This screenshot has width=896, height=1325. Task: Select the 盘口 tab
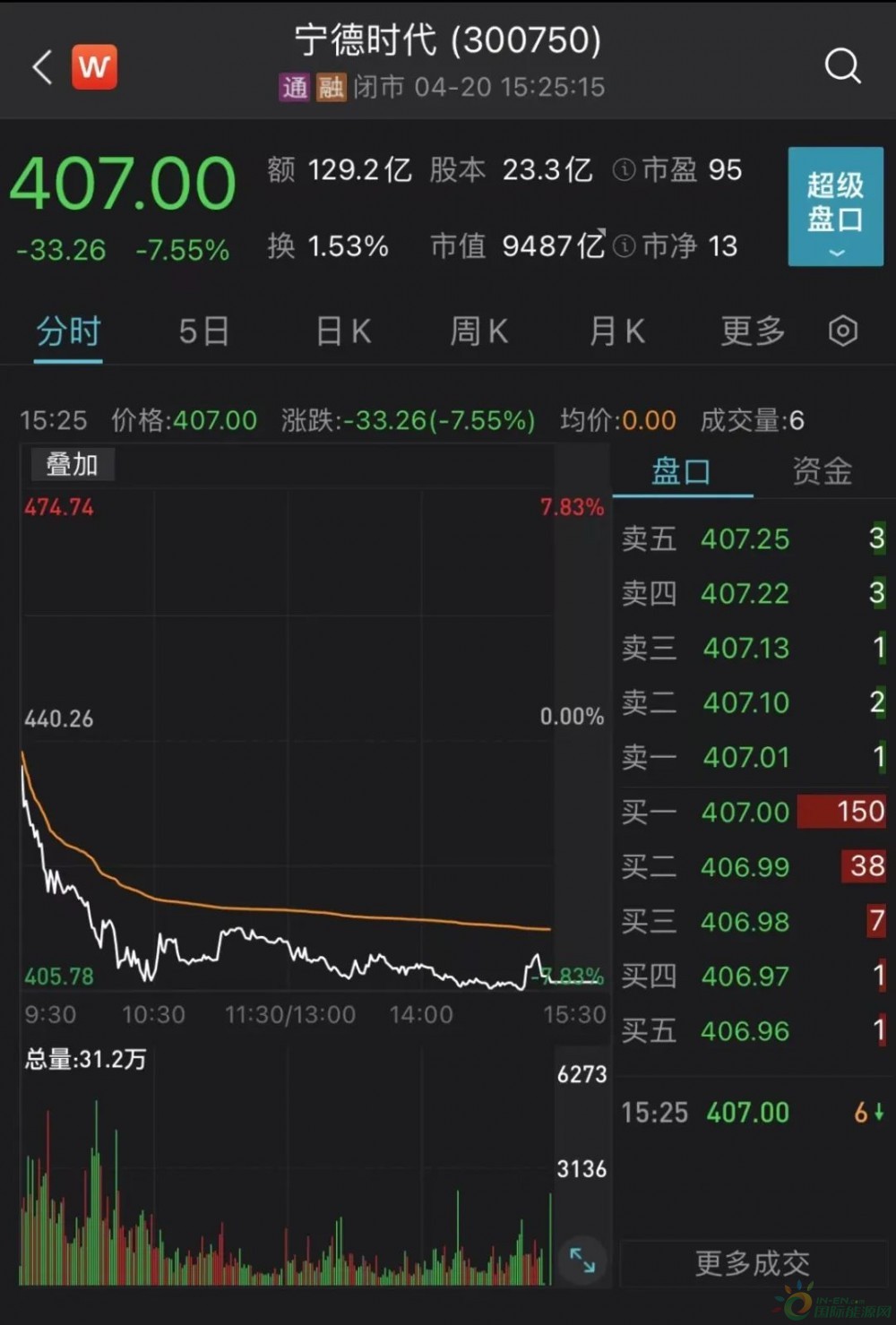coord(681,471)
